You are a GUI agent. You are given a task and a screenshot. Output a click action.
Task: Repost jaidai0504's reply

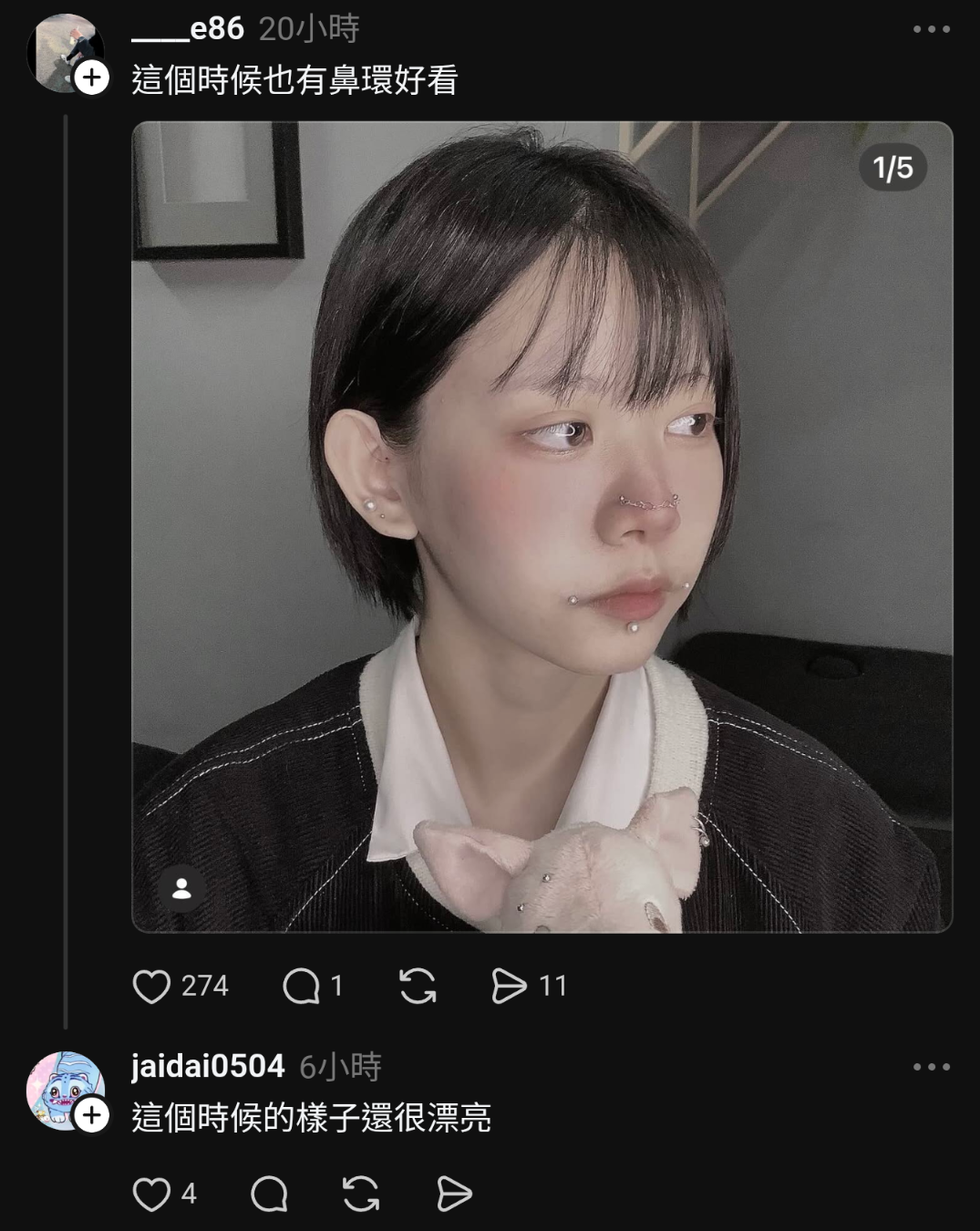point(361,1194)
